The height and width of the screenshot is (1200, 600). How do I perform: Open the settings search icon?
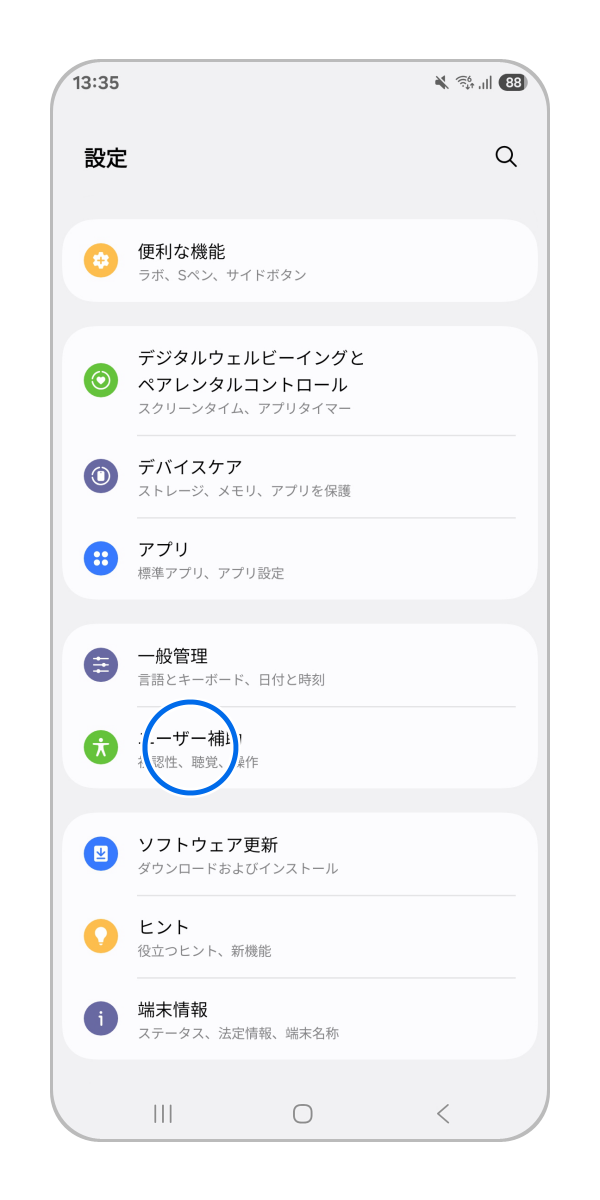tap(506, 157)
